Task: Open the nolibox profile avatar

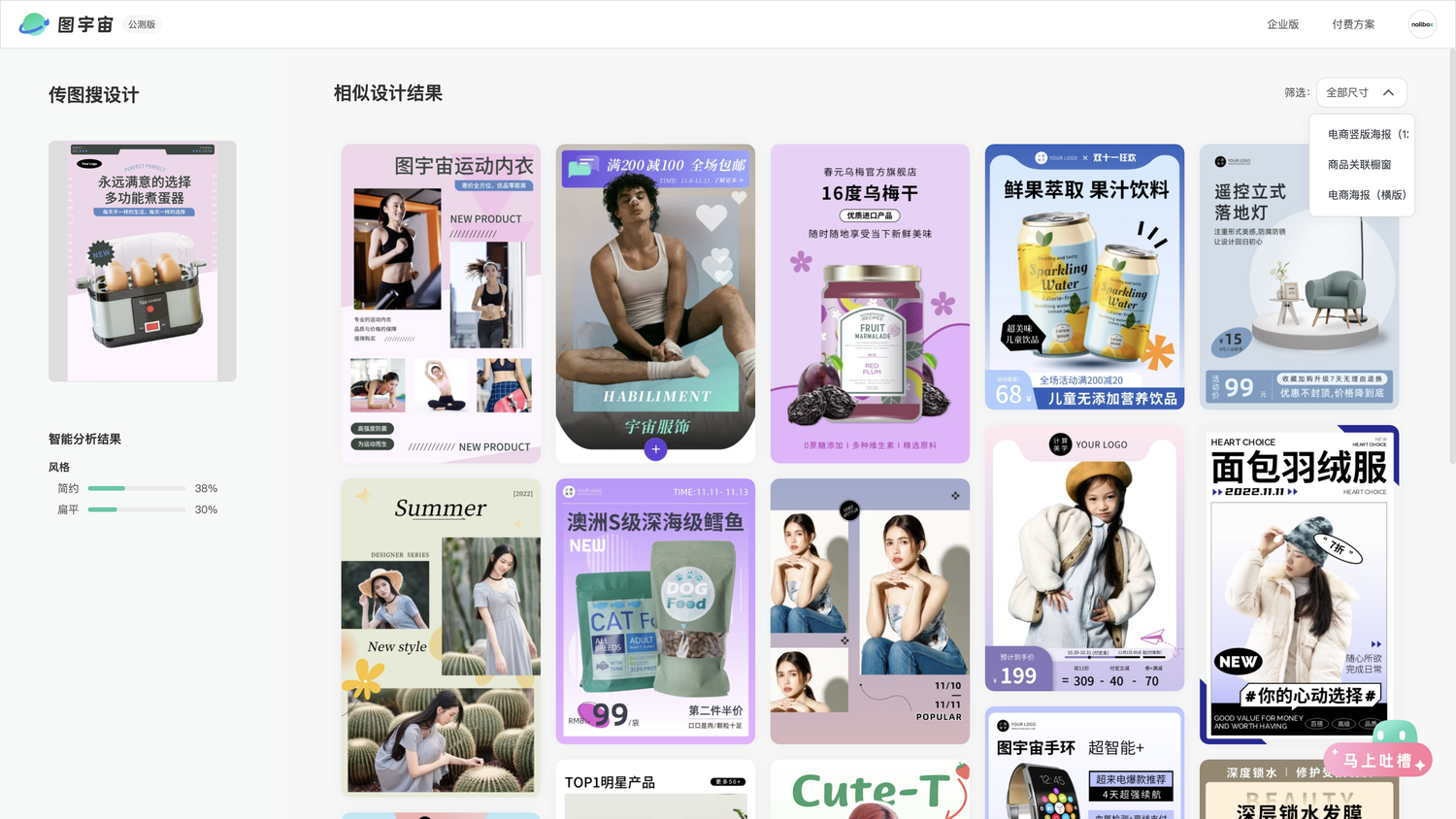Action: coord(1422,24)
